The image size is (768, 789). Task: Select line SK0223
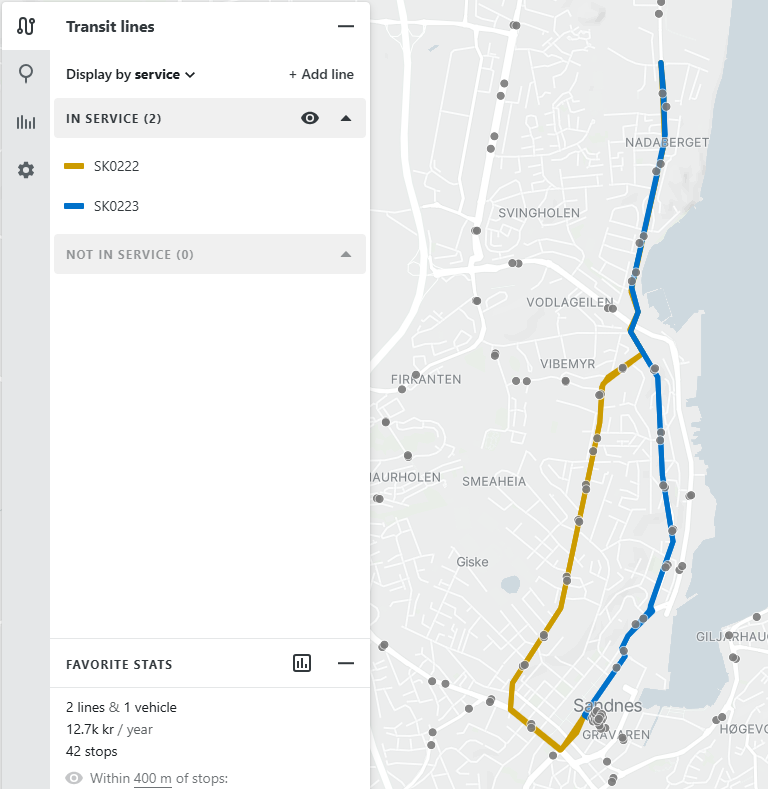coord(116,206)
